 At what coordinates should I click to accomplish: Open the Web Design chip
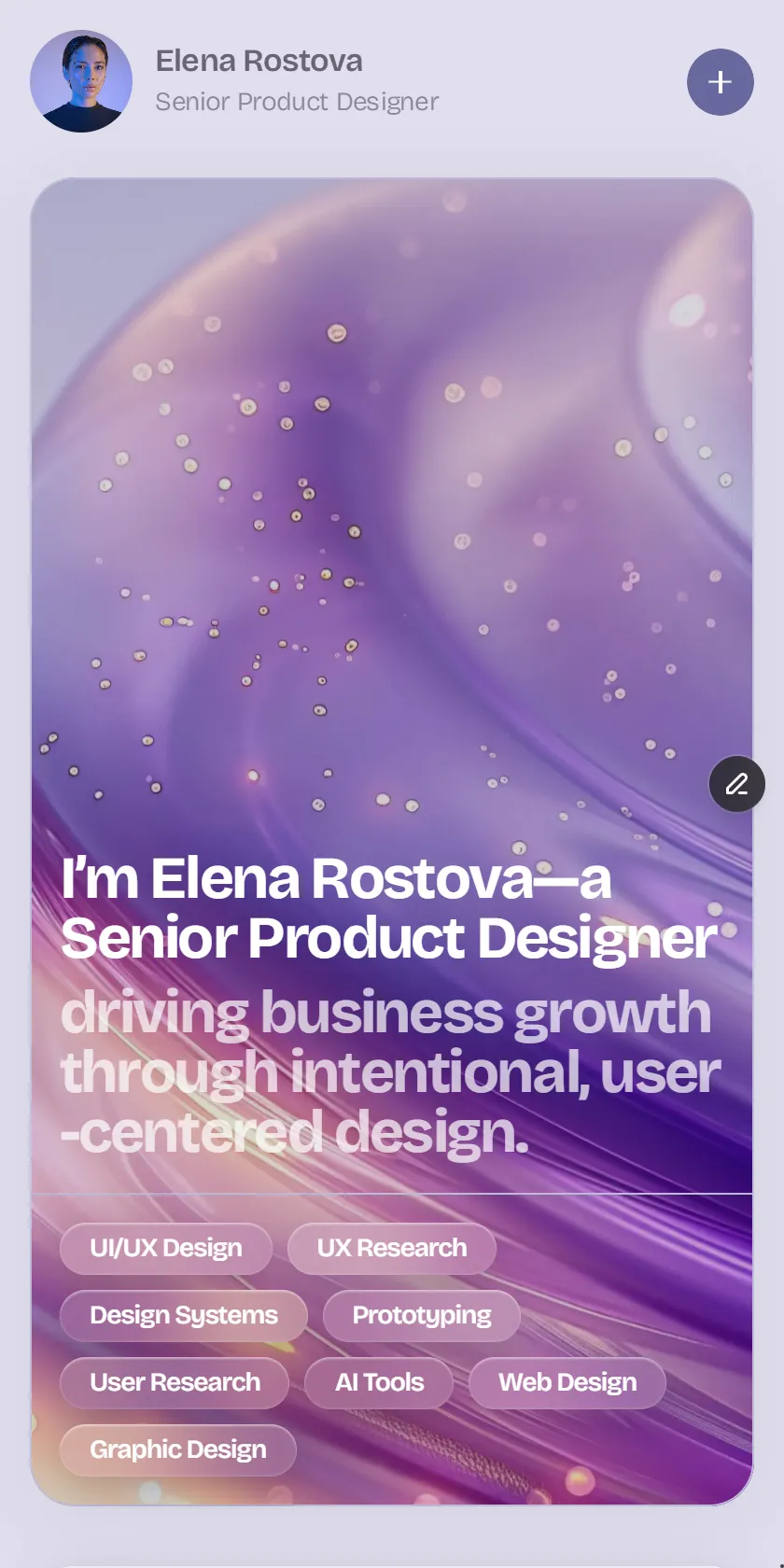(567, 1383)
